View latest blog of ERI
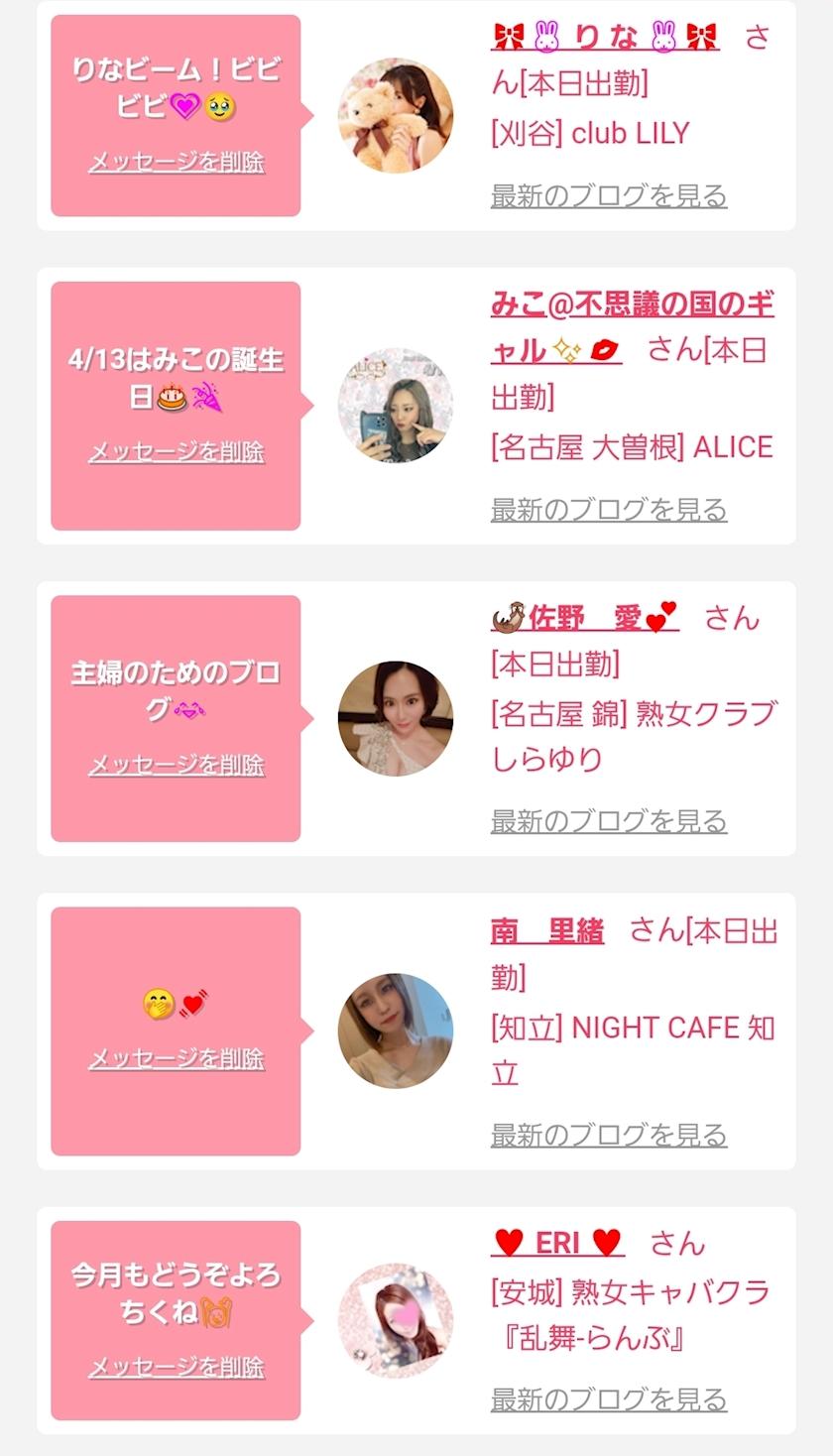The height and width of the screenshot is (1456, 833). (609, 1399)
